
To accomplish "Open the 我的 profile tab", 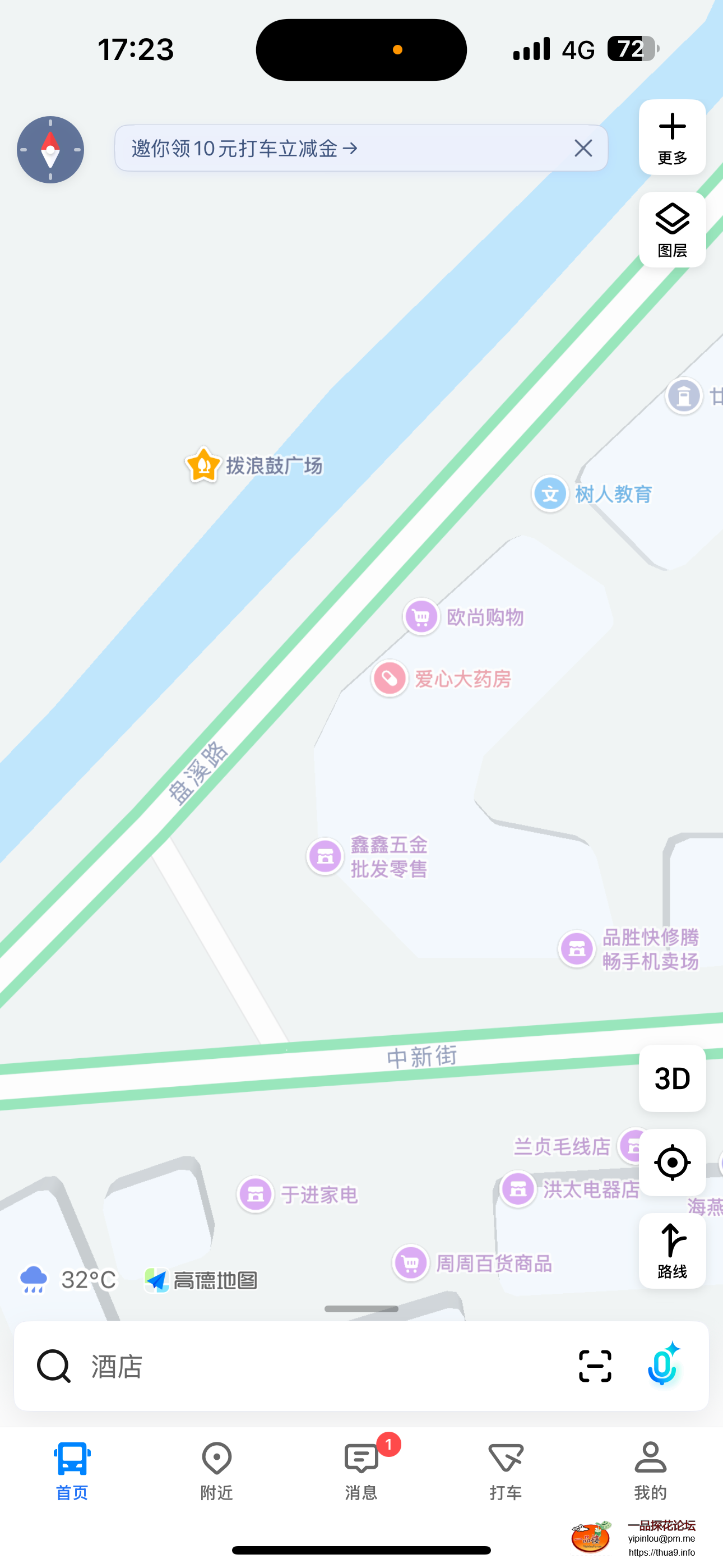I will (650, 1470).
